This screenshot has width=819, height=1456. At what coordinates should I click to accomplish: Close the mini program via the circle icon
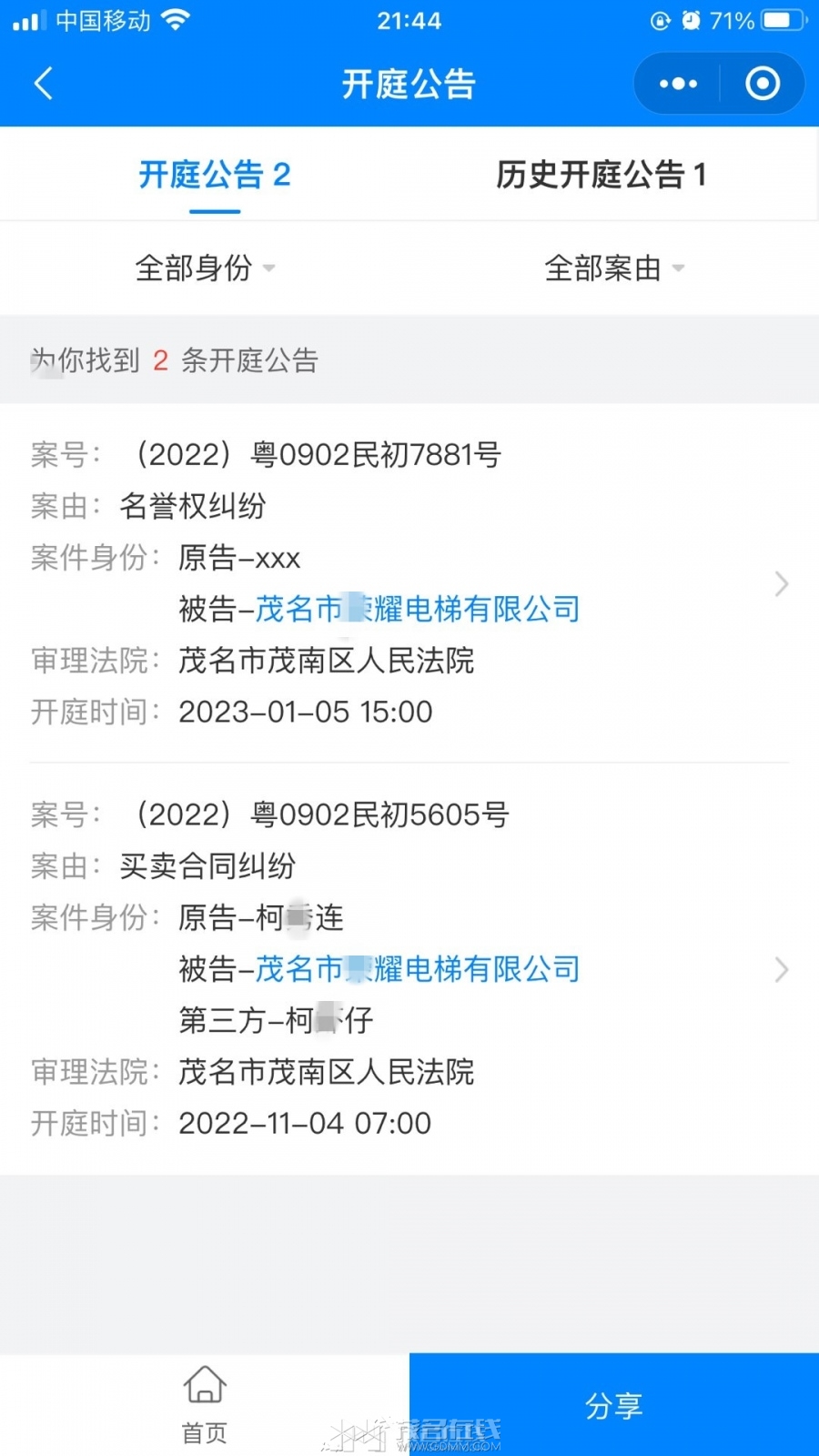tap(763, 84)
